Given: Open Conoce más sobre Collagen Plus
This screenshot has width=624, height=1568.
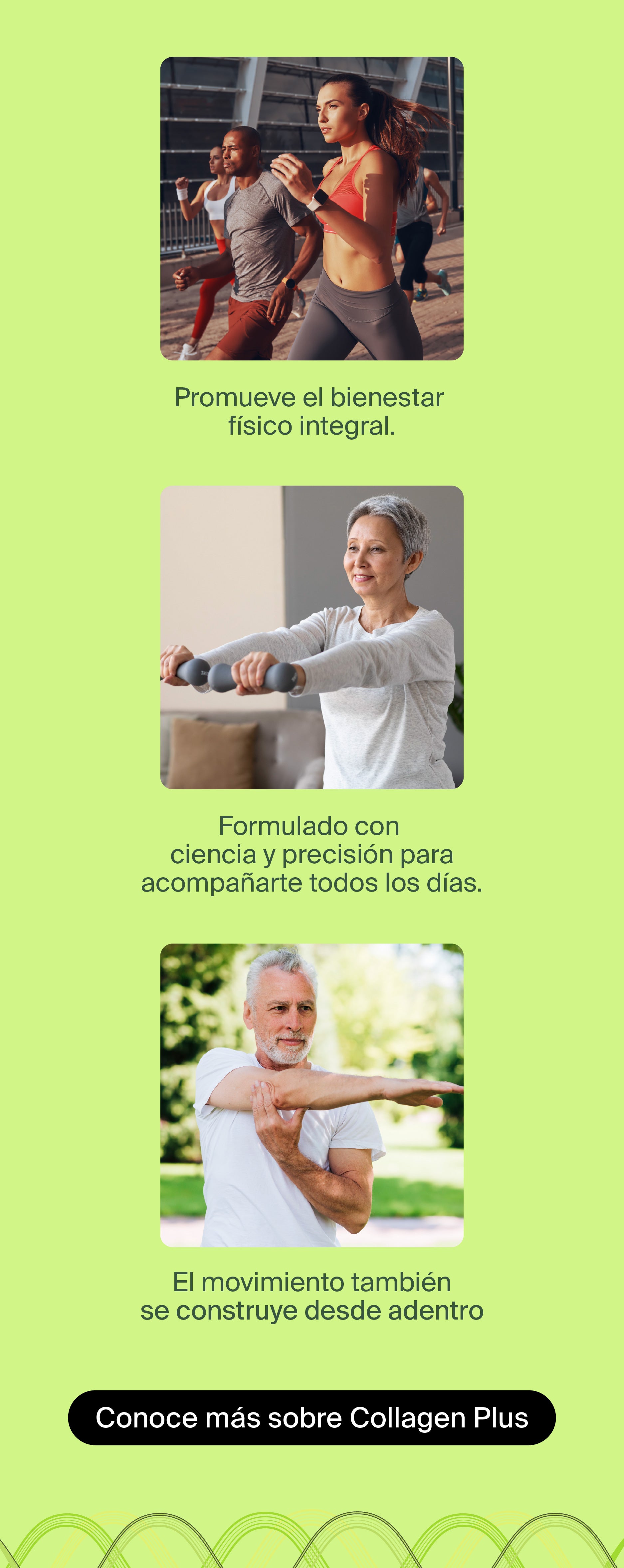Looking at the screenshot, I should click(x=312, y=1418).
